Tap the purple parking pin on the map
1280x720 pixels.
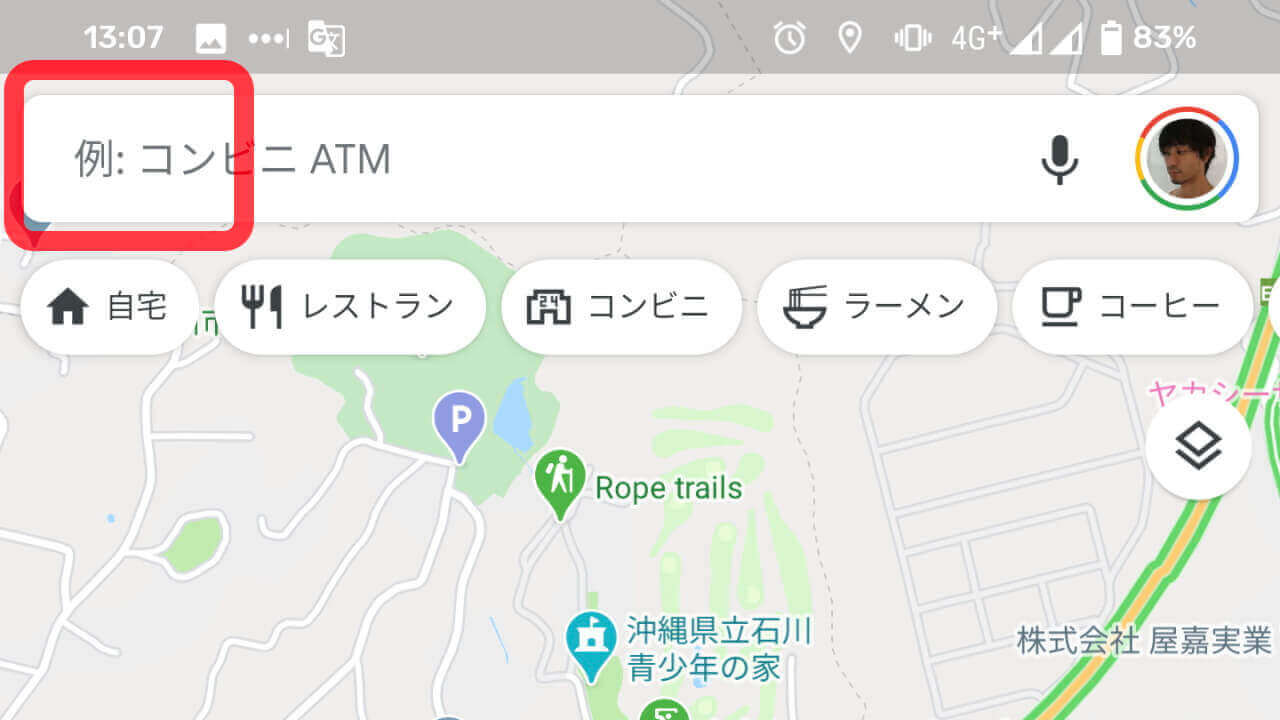pos(459,420)
